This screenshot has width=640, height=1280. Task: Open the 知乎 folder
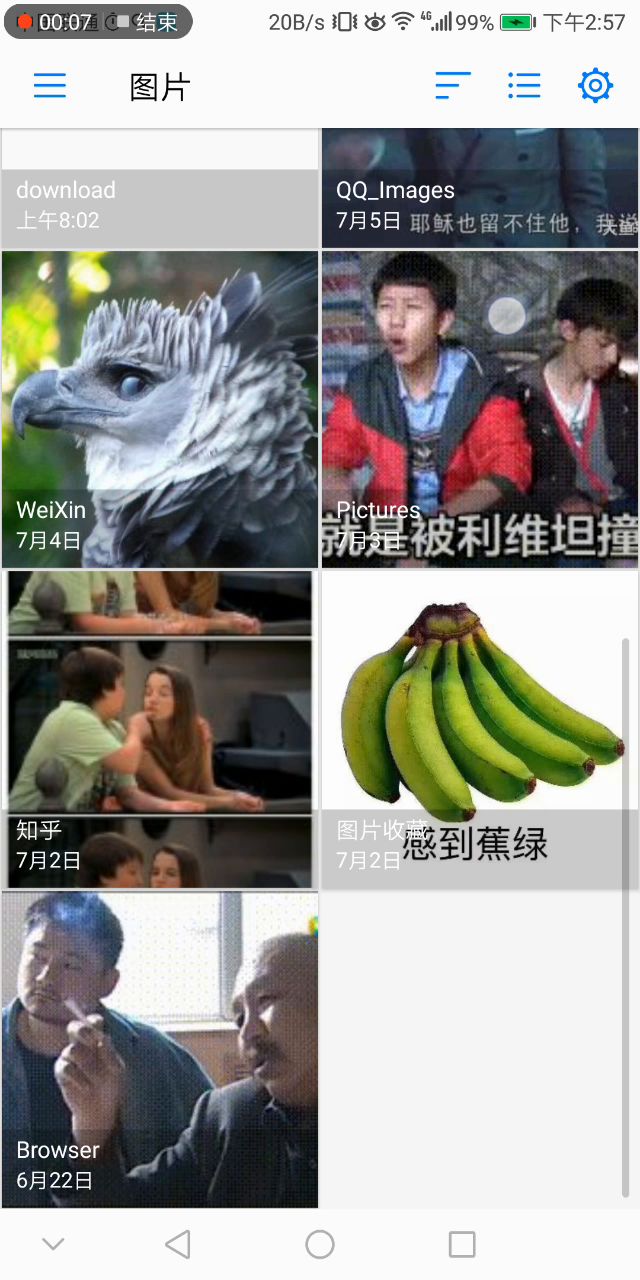pyautogui.click(x=160, y=729)
